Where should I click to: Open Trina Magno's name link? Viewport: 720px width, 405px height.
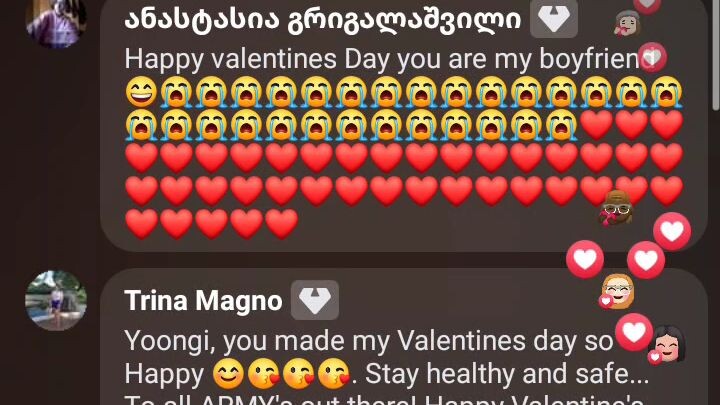(204, 301)
